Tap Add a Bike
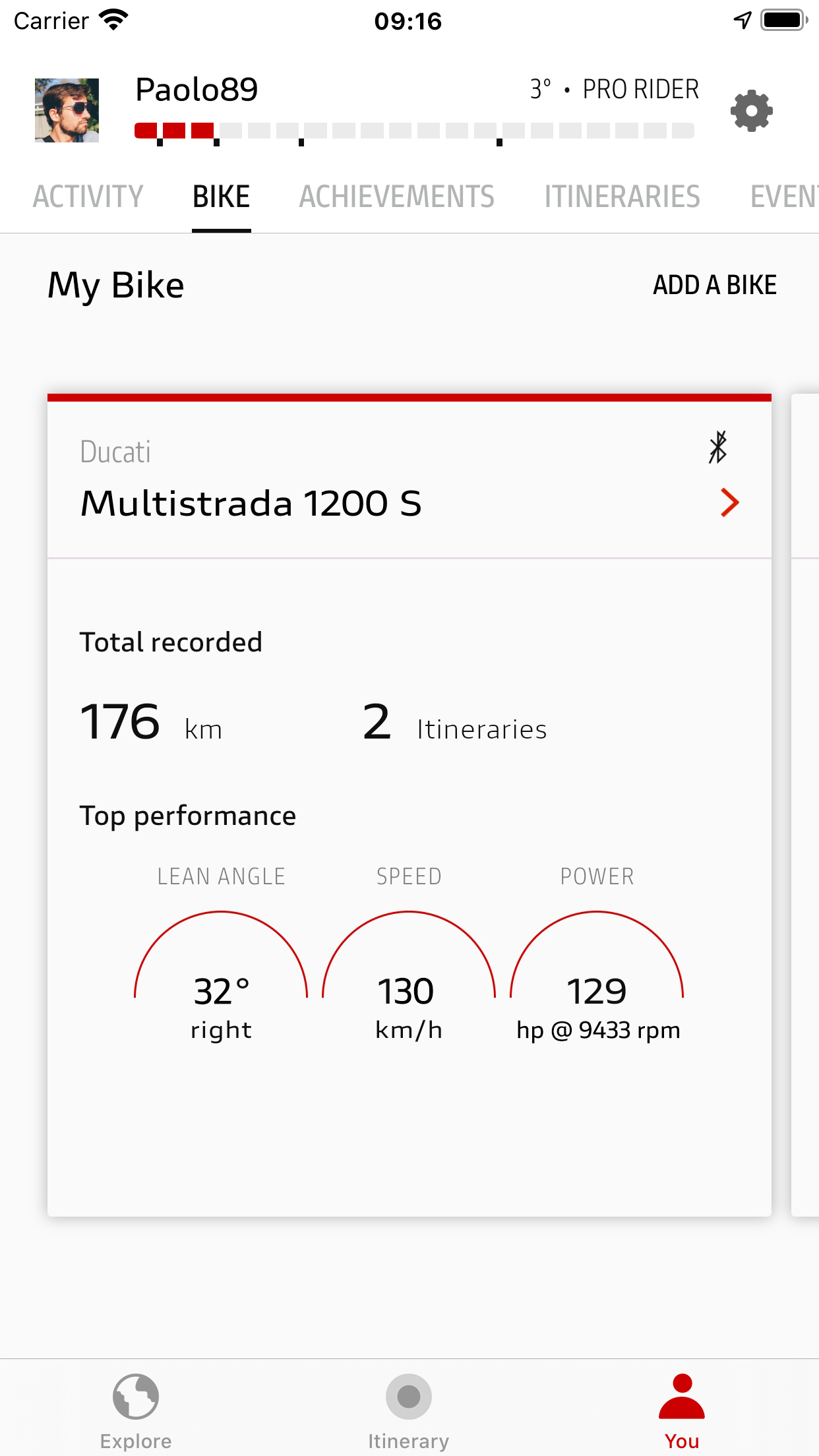819x1456 pixels. (x=715, y=285)
